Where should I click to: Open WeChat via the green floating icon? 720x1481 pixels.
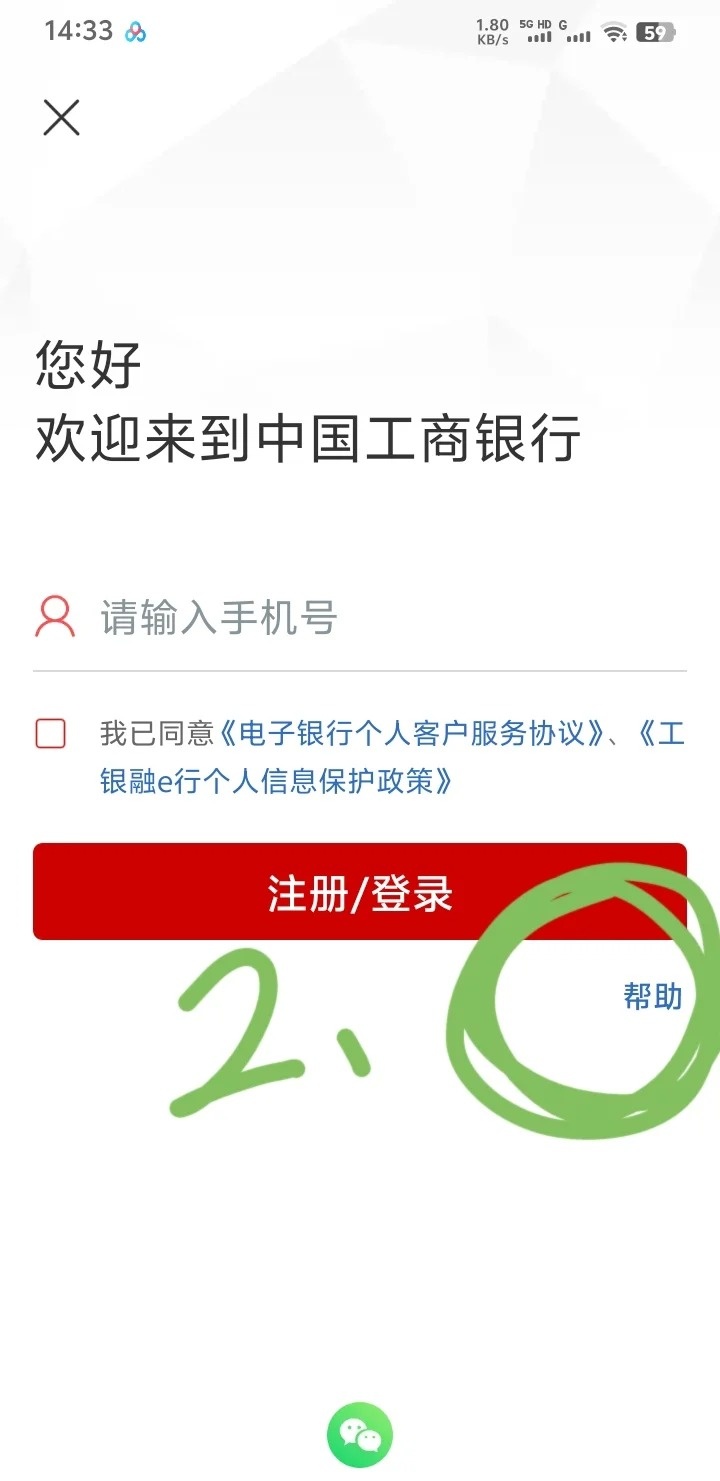click(360, 1432)
